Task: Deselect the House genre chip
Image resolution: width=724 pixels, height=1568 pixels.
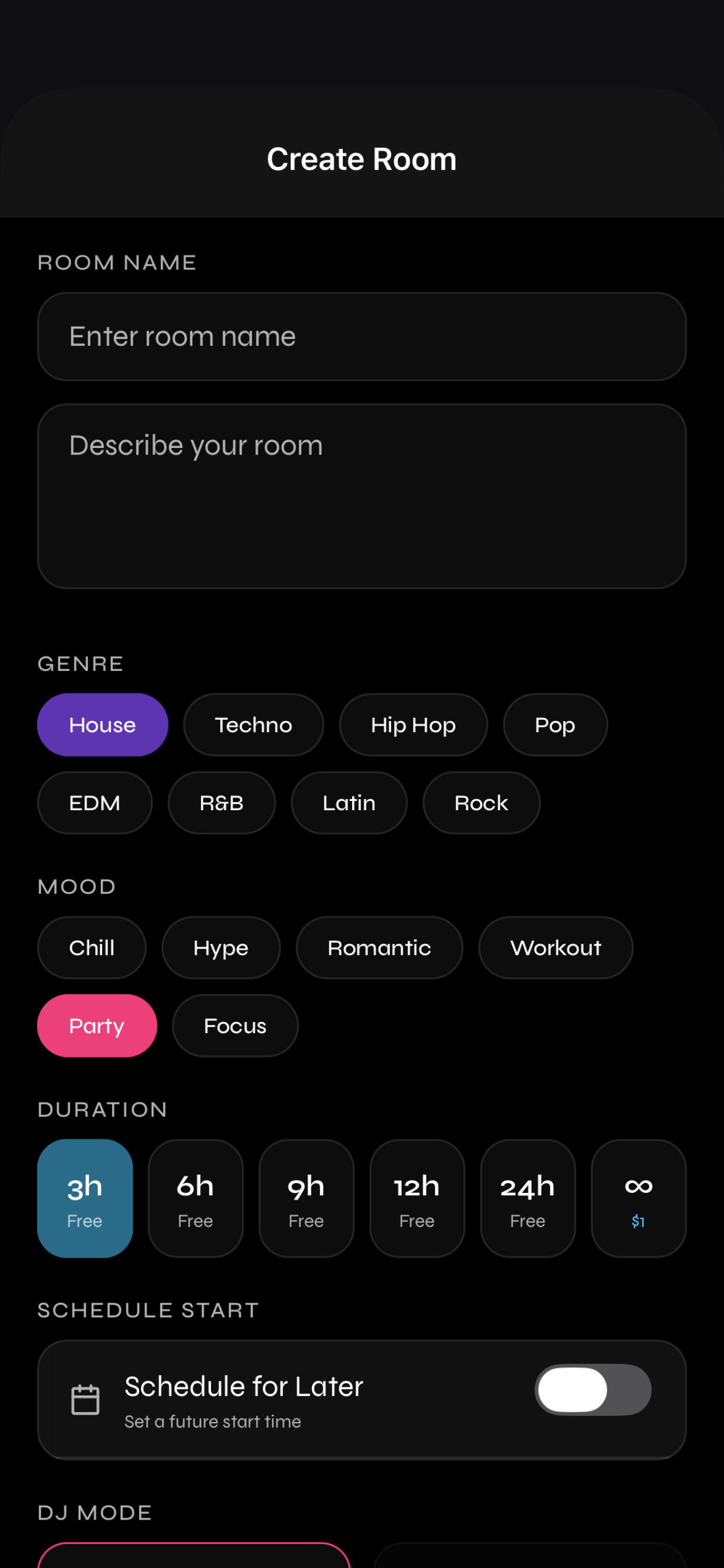Action: [x=102, y=725]
